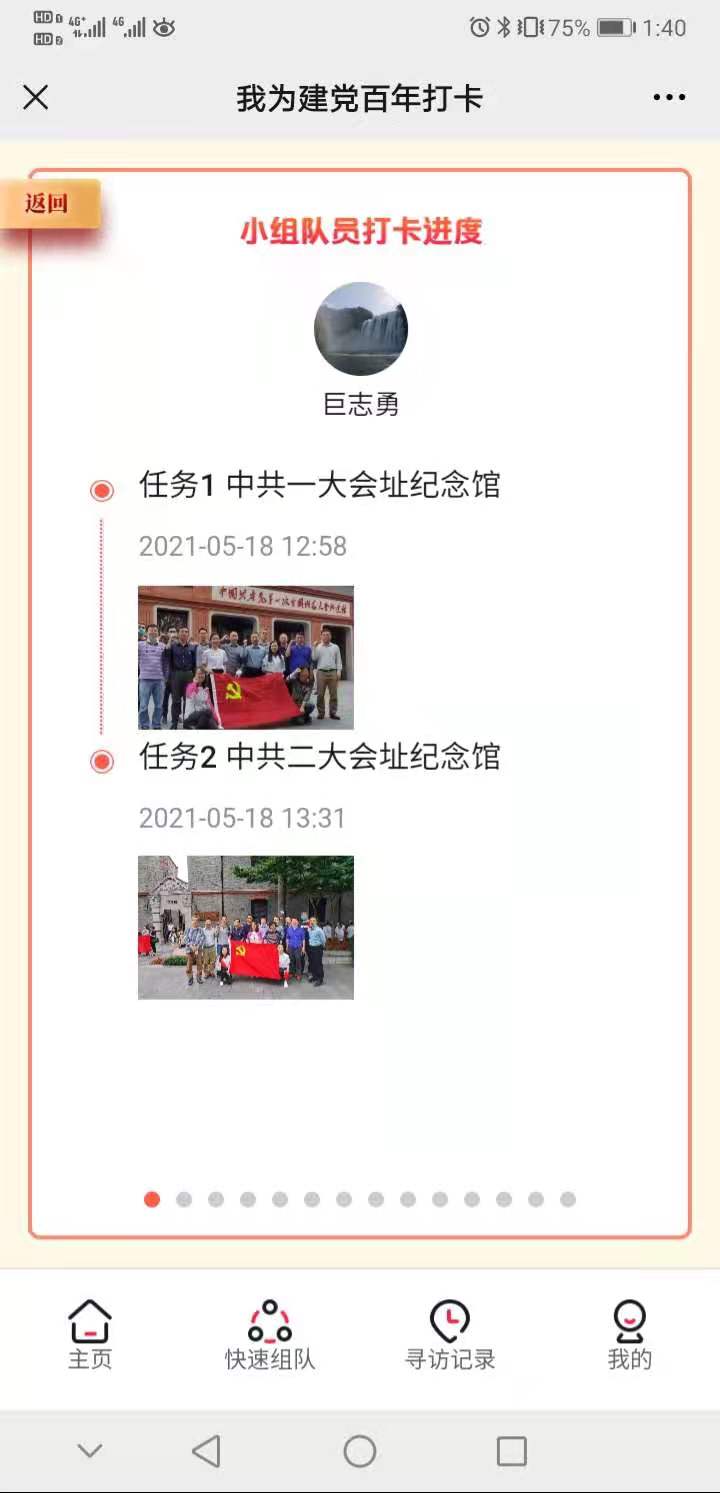Open the 任务1 中共一大会址 photo
Image resolution: width=720 pixels, height=1493 pixels.
pyautogui.click(x=245, y=657)
